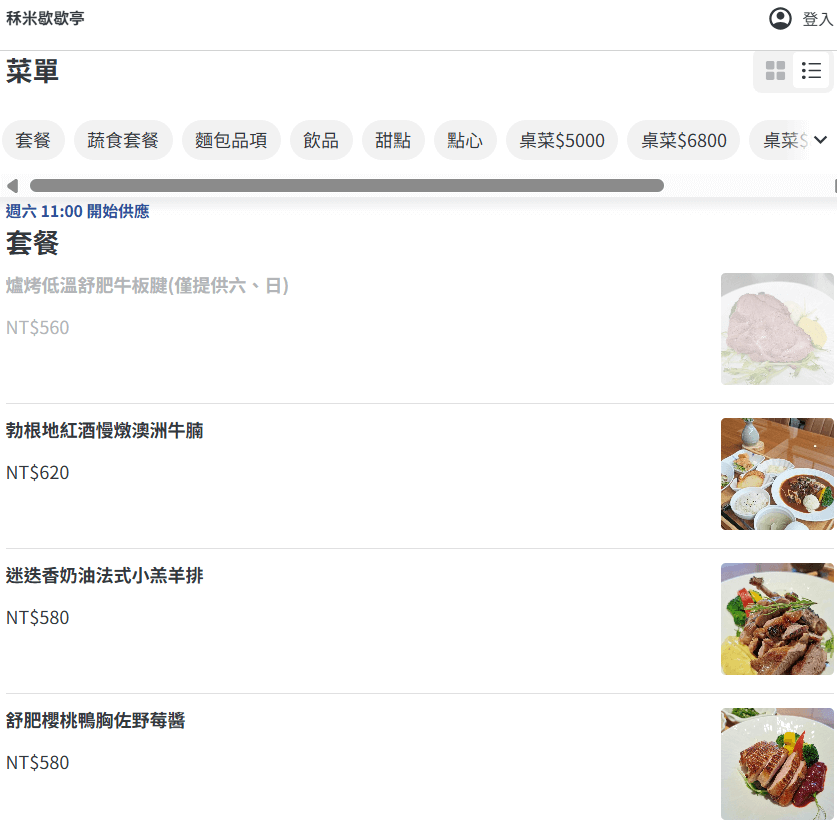
Task: Switch to list view layout
Action: [812, 71]
